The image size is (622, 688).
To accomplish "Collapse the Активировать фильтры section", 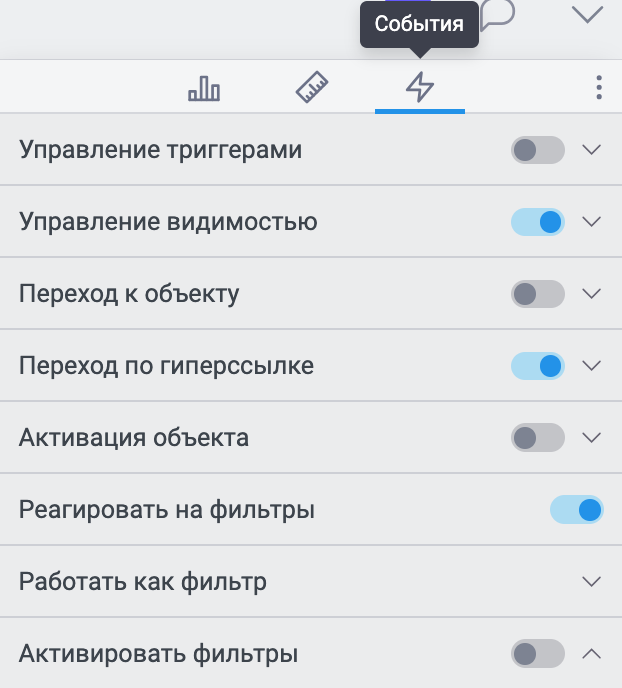I will click(x=591, y=654).
